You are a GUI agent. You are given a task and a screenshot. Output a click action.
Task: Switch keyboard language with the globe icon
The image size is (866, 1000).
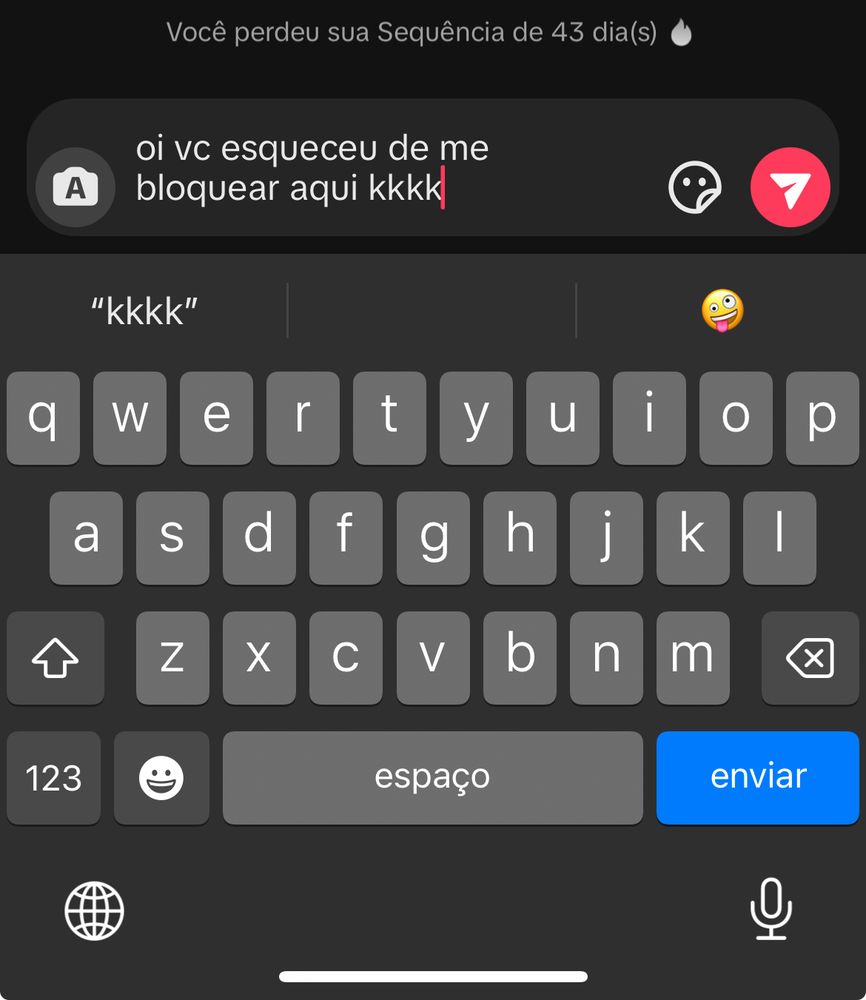pos(94,911)
